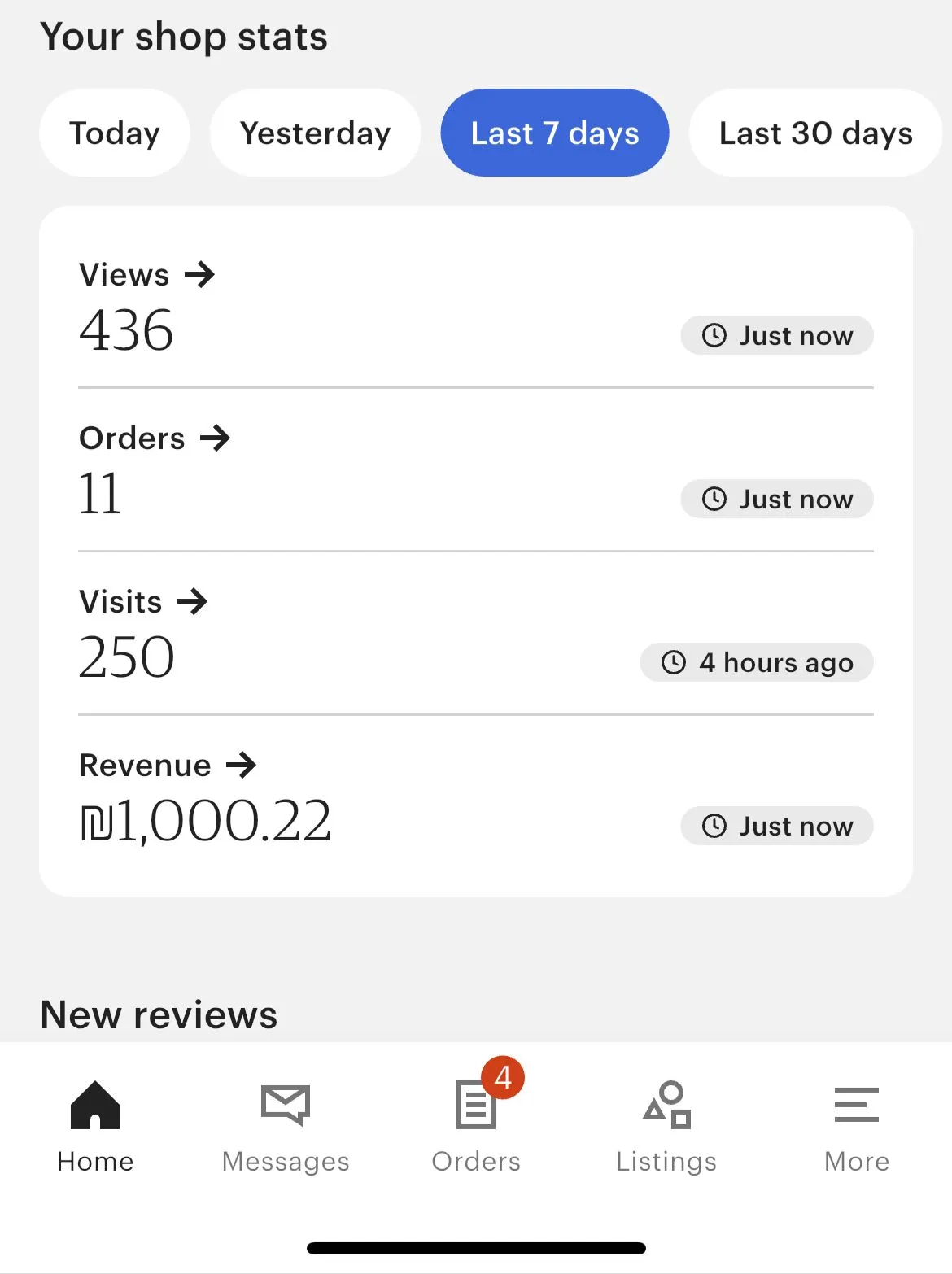Open the Revenue stats details

[x=168, y=766]
